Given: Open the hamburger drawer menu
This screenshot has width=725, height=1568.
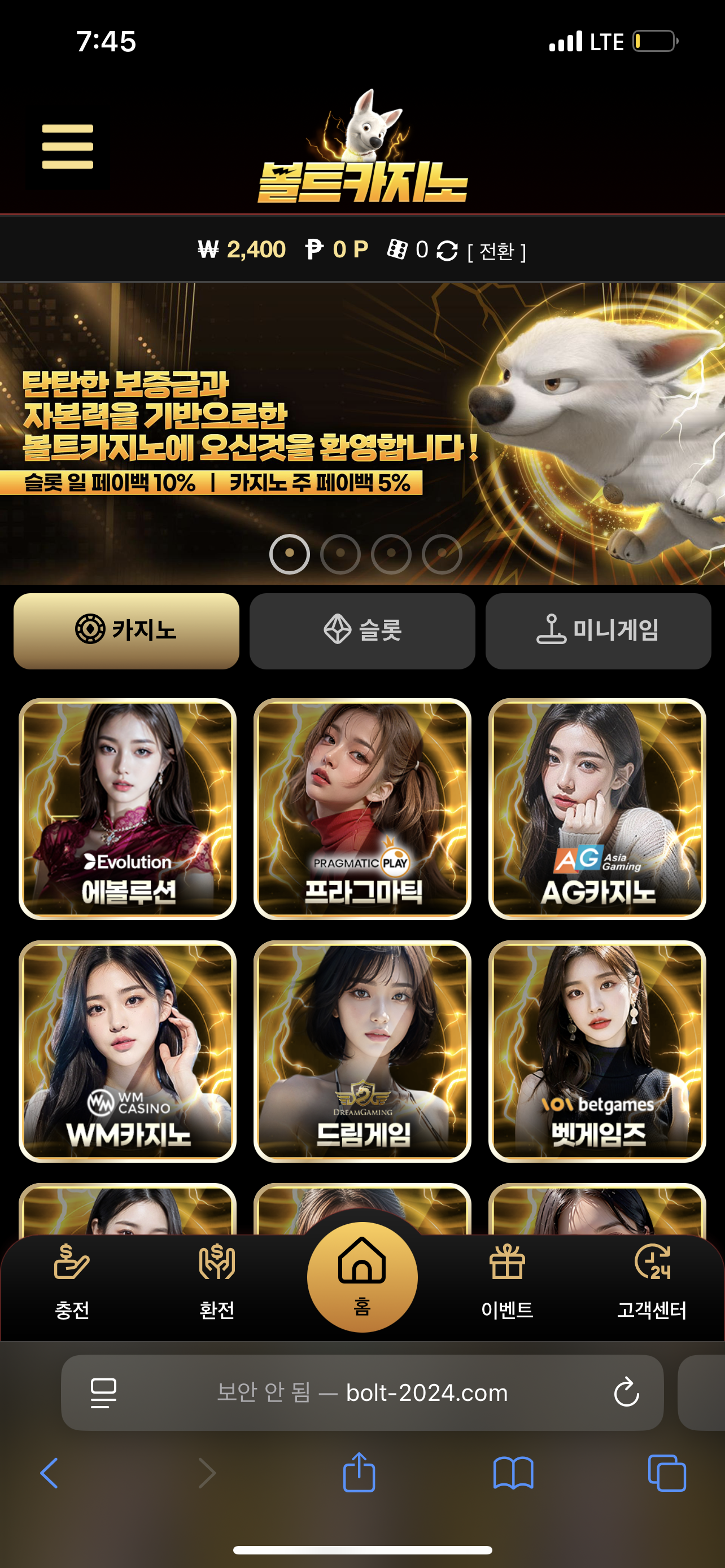Looking at the screenshot, I should [68, 147].
